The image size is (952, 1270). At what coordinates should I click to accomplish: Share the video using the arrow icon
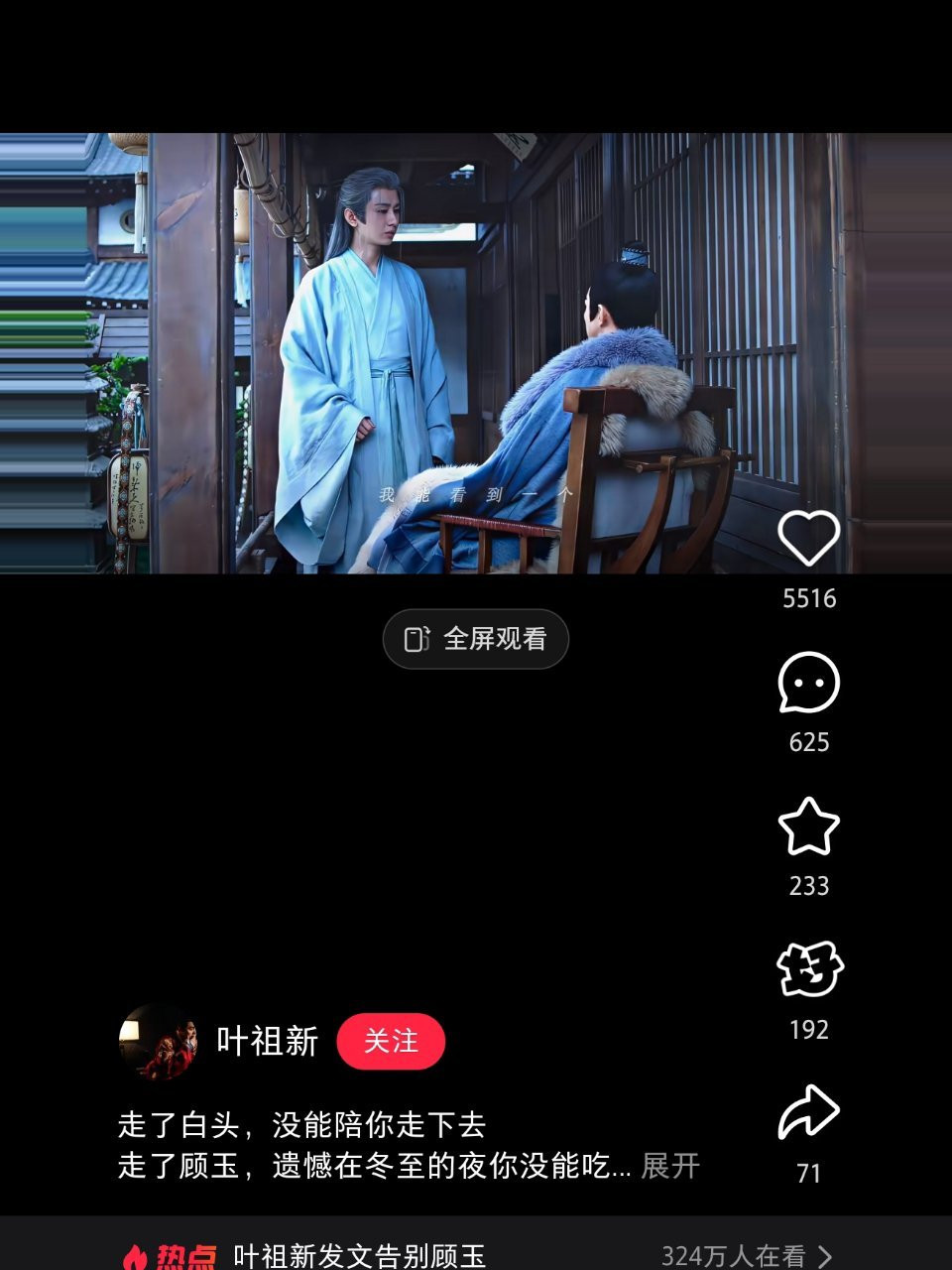pos(808,1112)
